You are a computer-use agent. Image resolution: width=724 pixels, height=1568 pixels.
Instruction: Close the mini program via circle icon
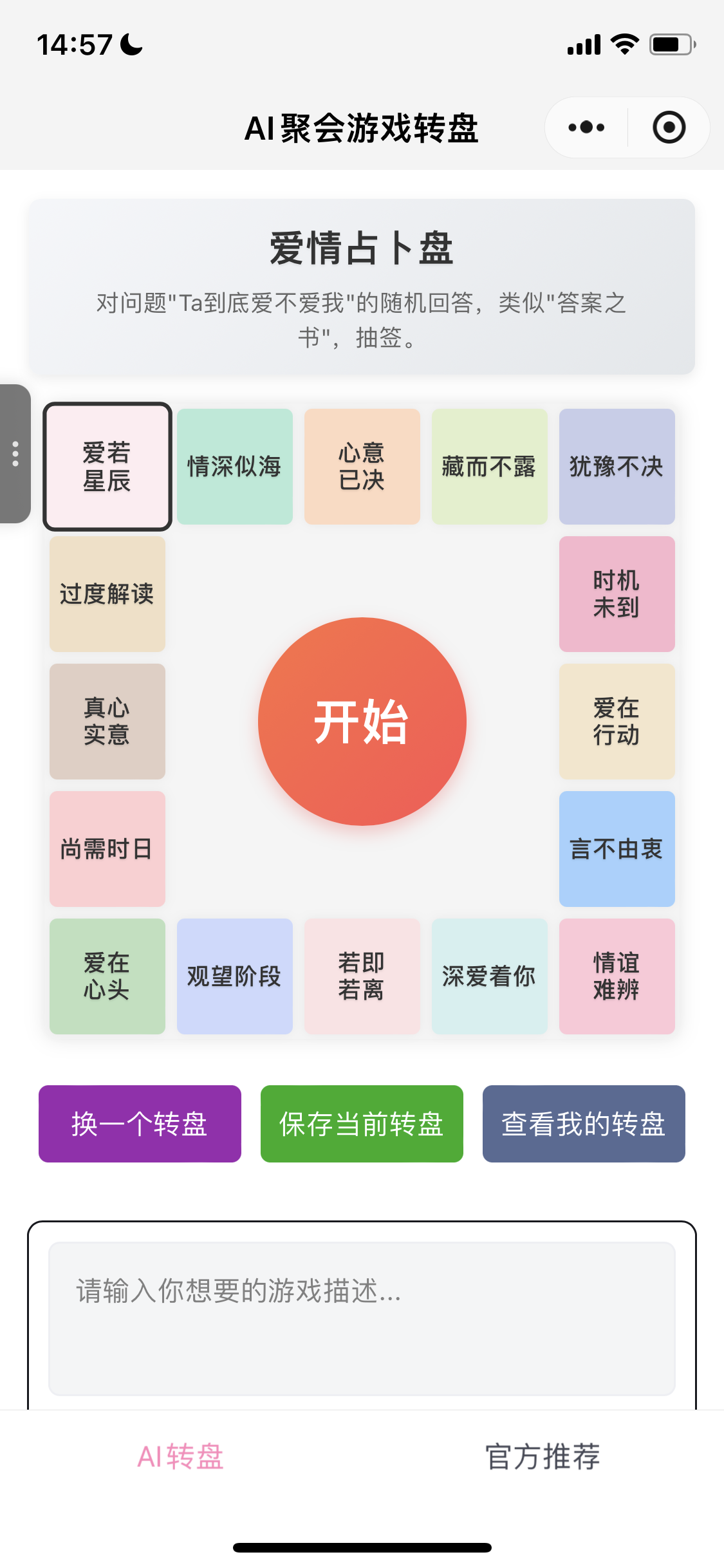tap(669, 127)
